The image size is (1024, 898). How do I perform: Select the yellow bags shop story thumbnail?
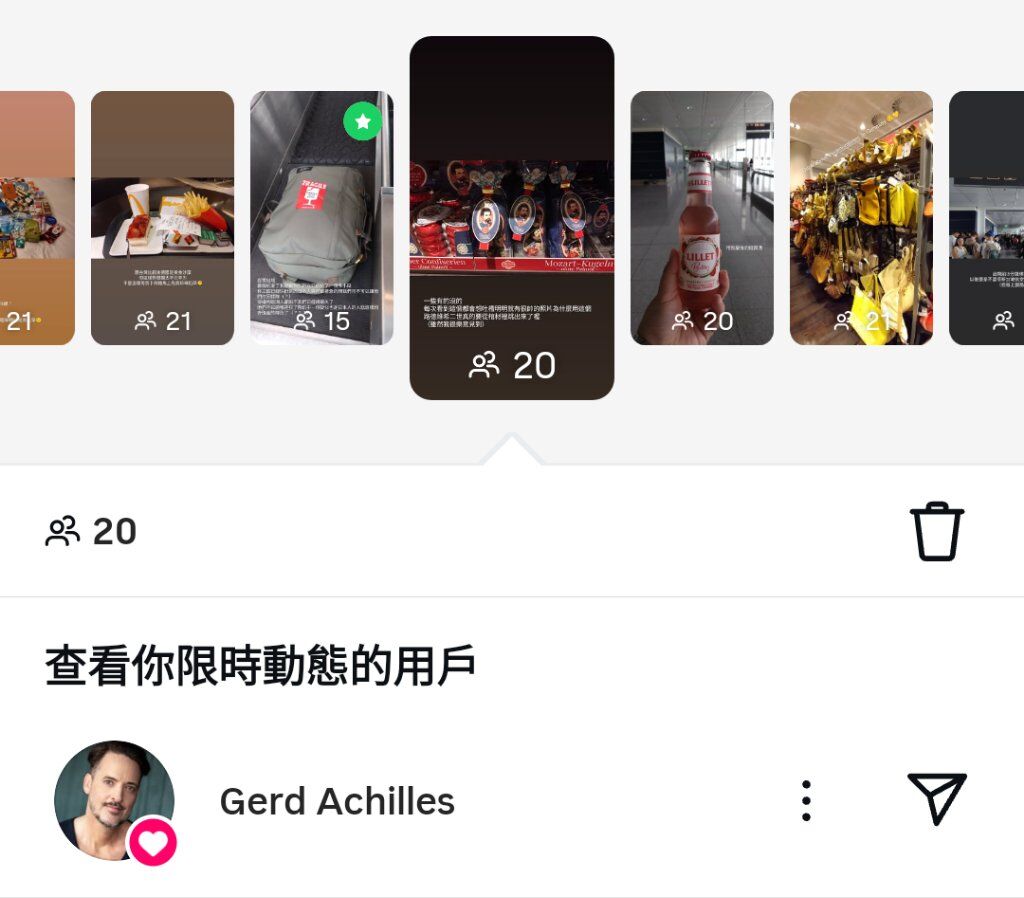(860, 218)
